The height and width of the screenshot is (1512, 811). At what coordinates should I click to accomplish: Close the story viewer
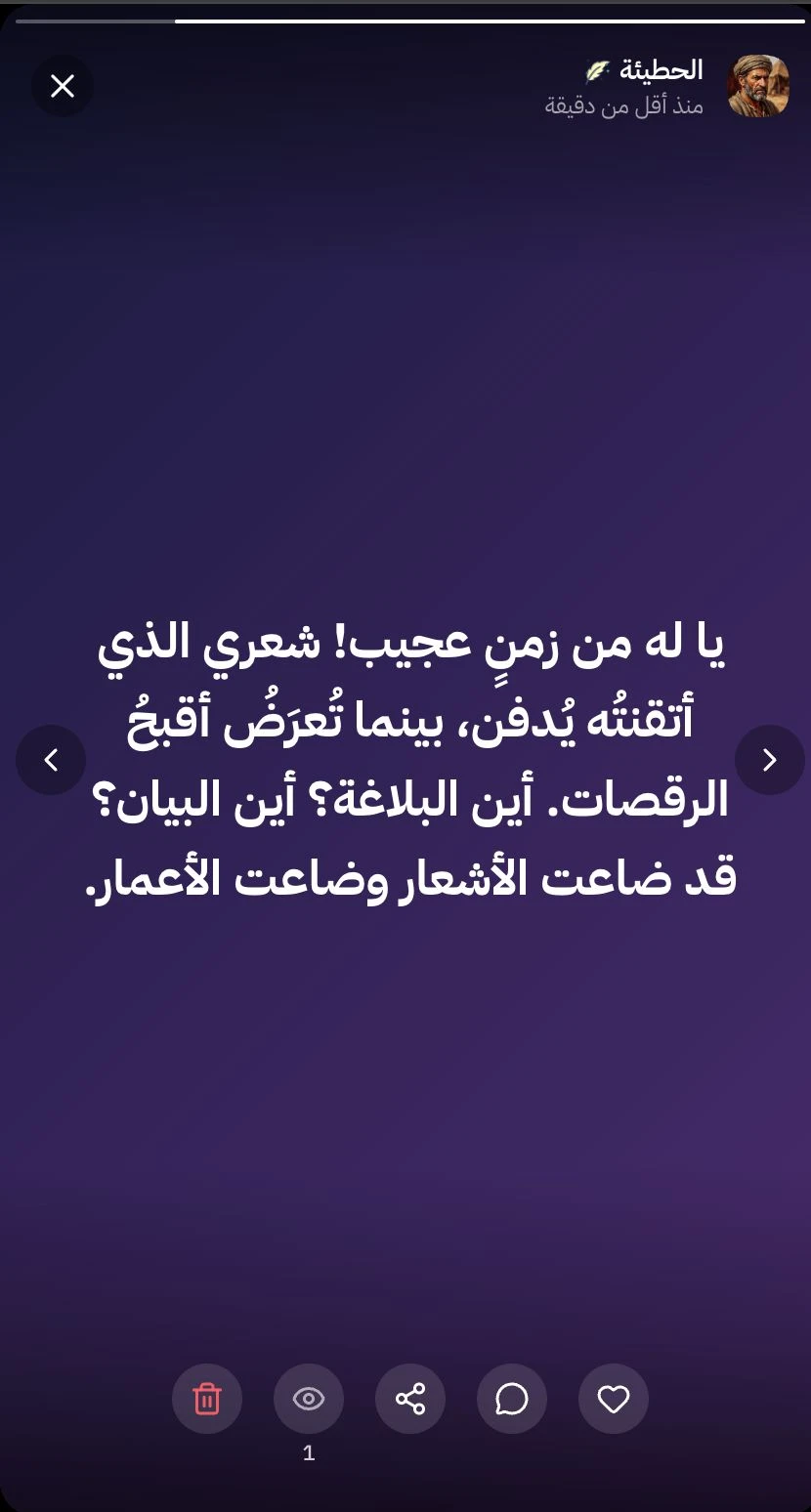(63, 86)
